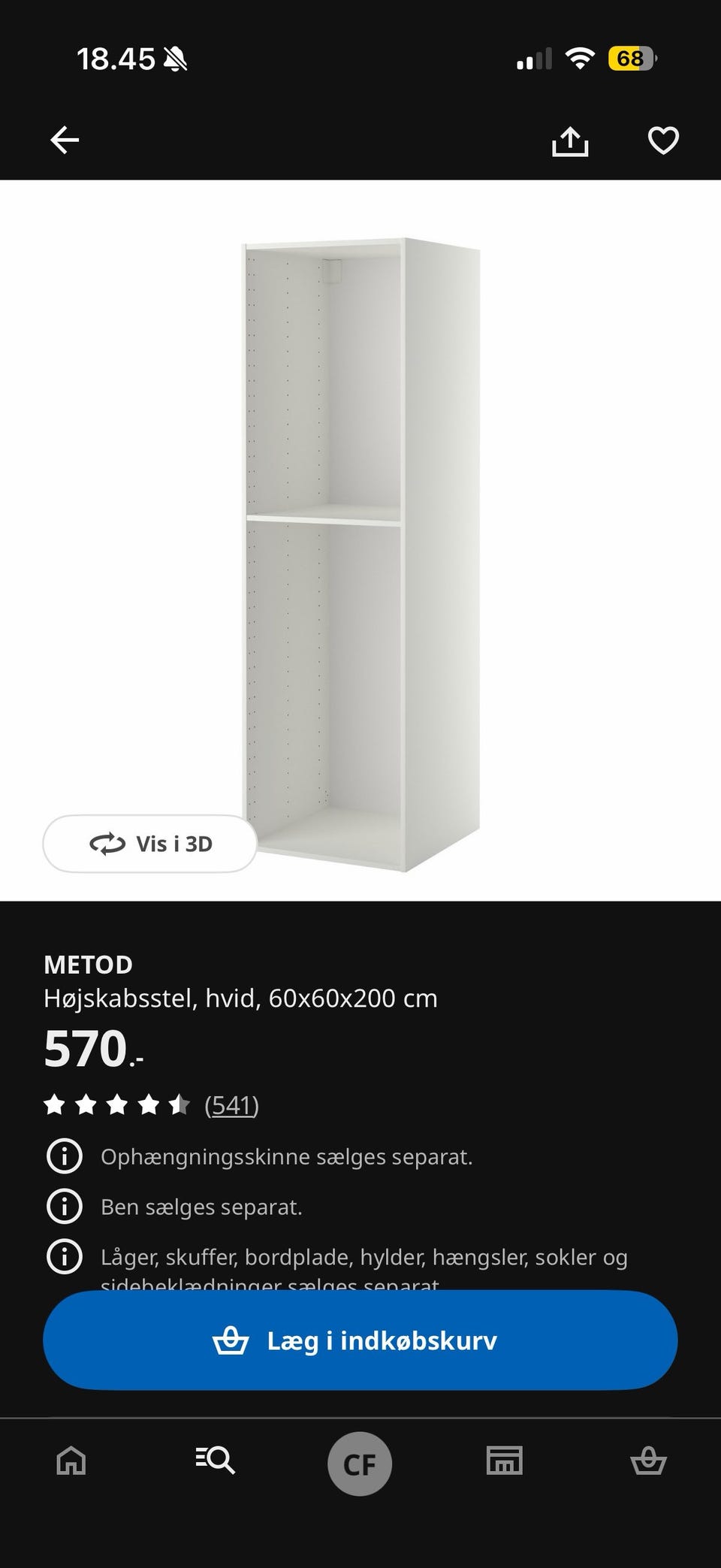Switch to the store tab
Image resolution: width=721 pixels, height=1568 pixels.
504,1461
